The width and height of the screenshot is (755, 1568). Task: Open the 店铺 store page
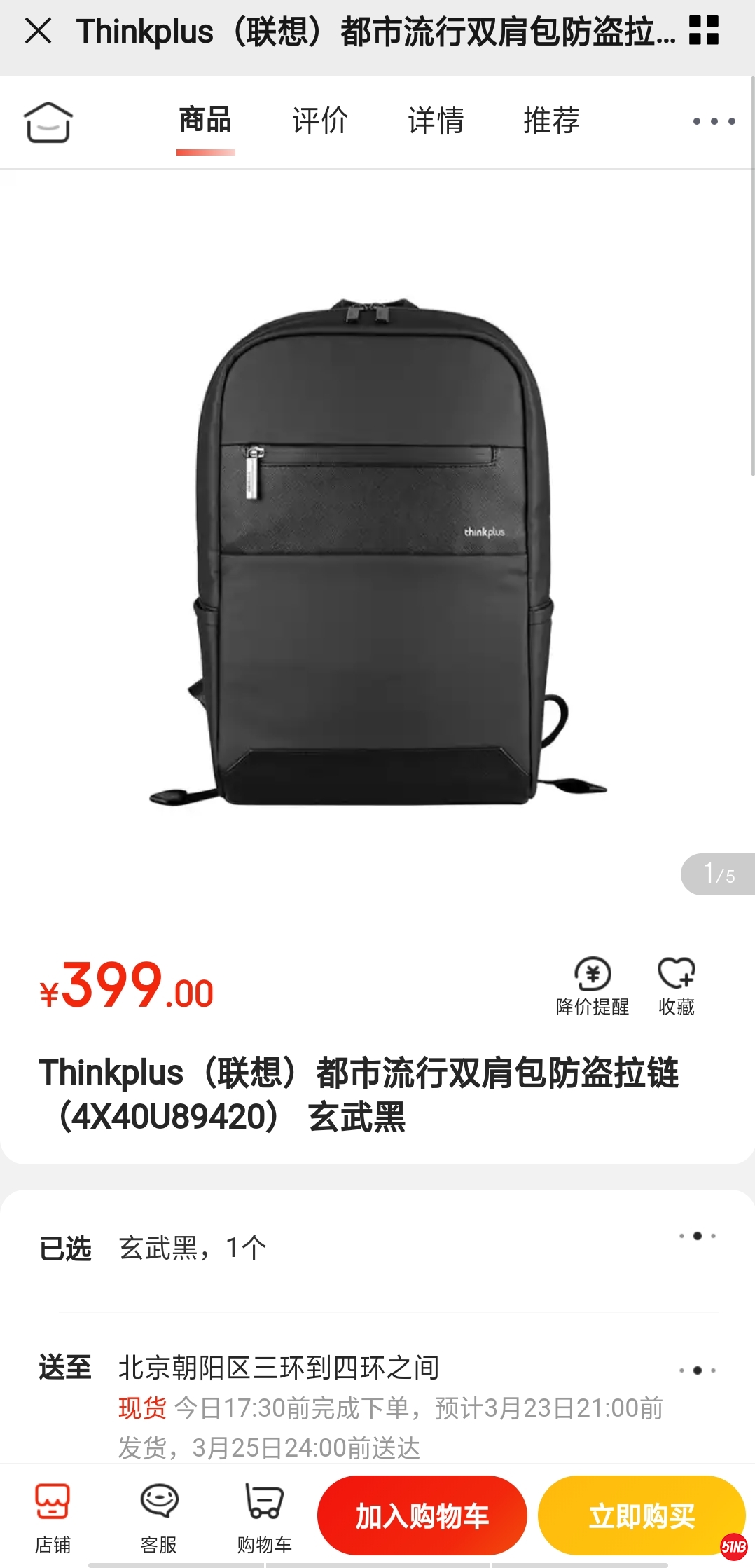click(53, 1516)
